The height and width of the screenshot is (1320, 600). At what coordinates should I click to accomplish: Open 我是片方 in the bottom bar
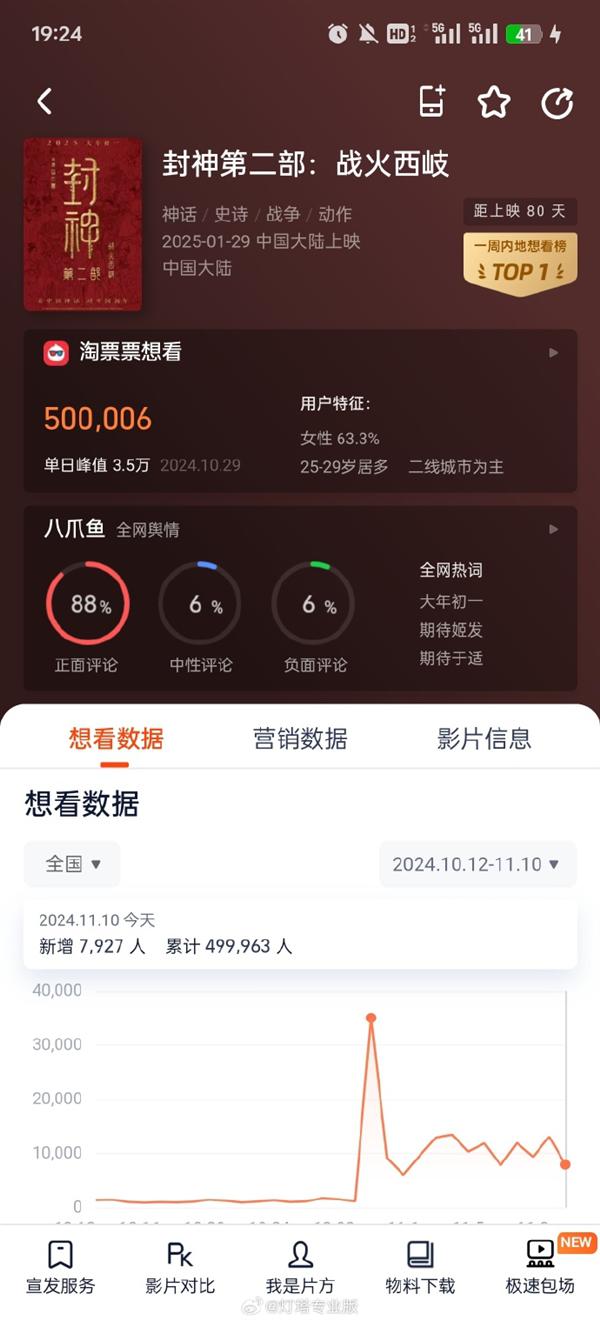click(300, 1267)
